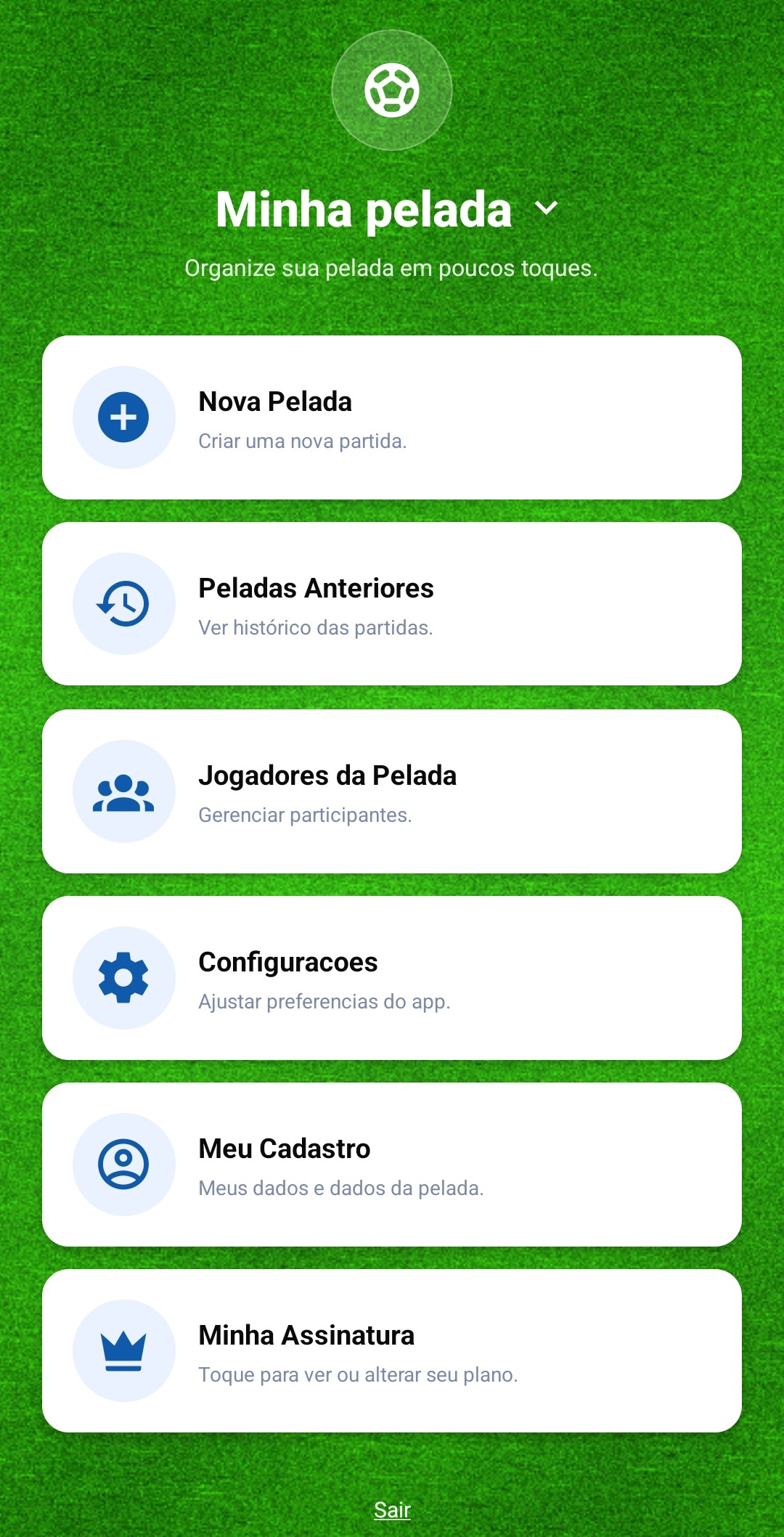The image size is (784, 1537).
Task: Select the plus icon to create Nova Pelada
Action: click(123, 417)
